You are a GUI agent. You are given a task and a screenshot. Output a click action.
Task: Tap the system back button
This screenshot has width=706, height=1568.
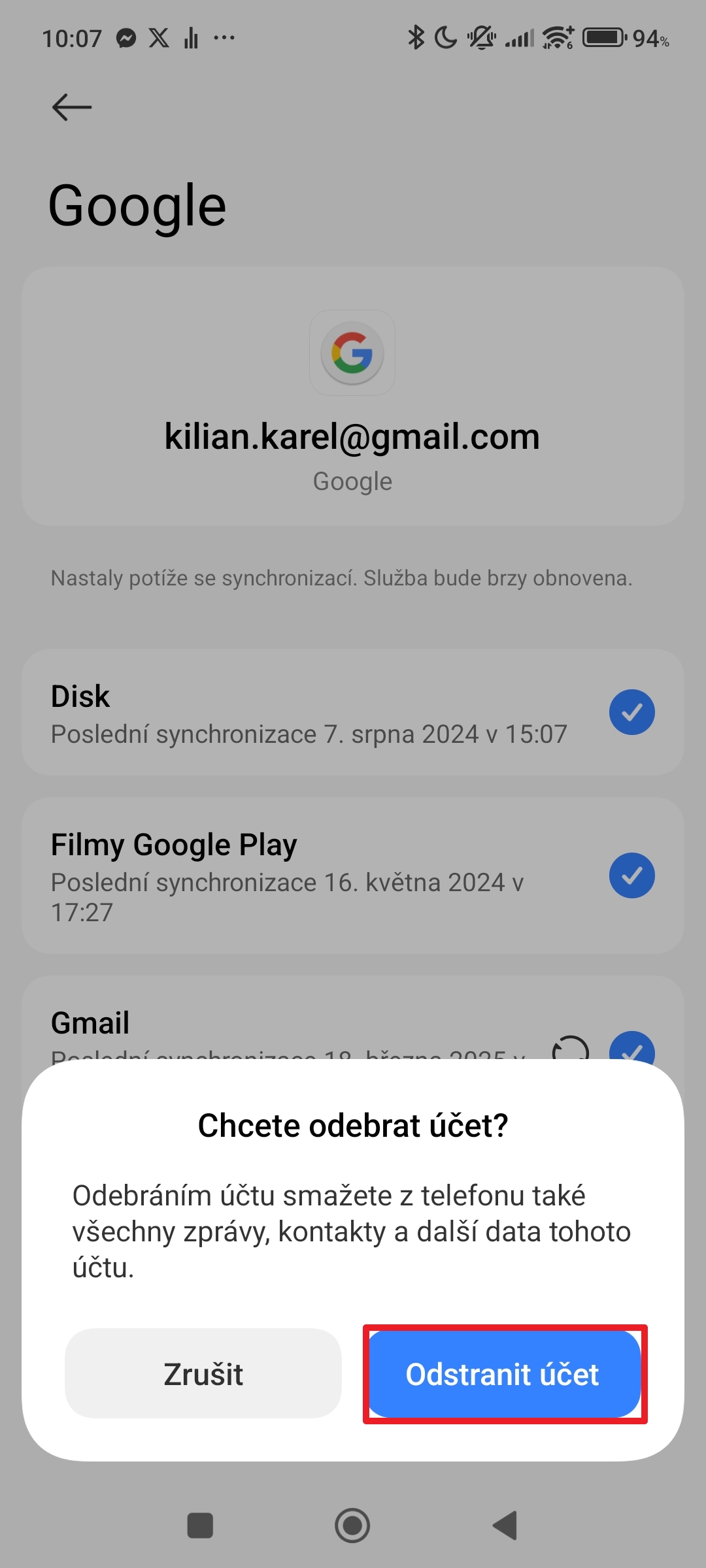(505, 1526)
